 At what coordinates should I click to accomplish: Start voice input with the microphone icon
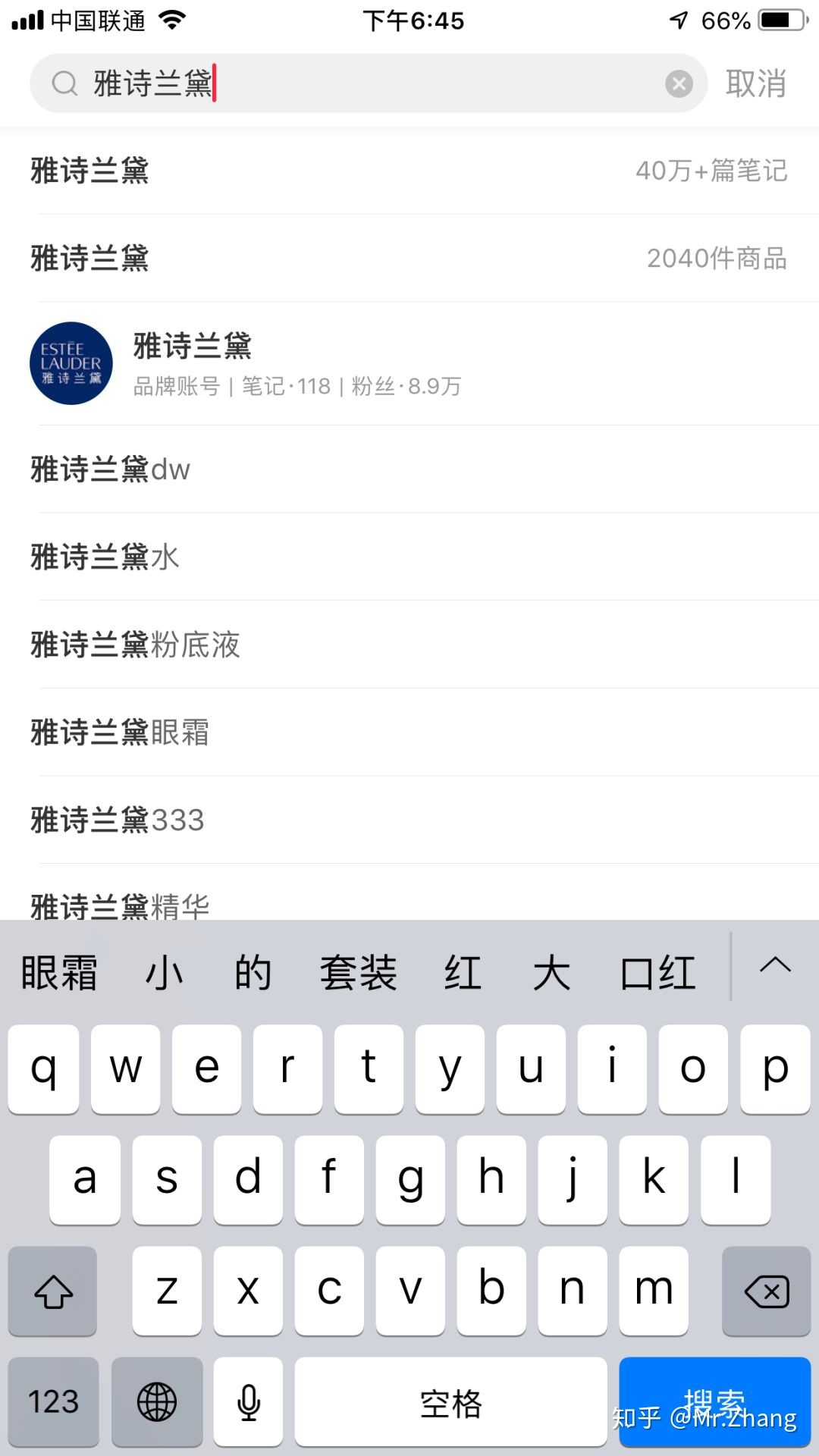pos(248,1401)
